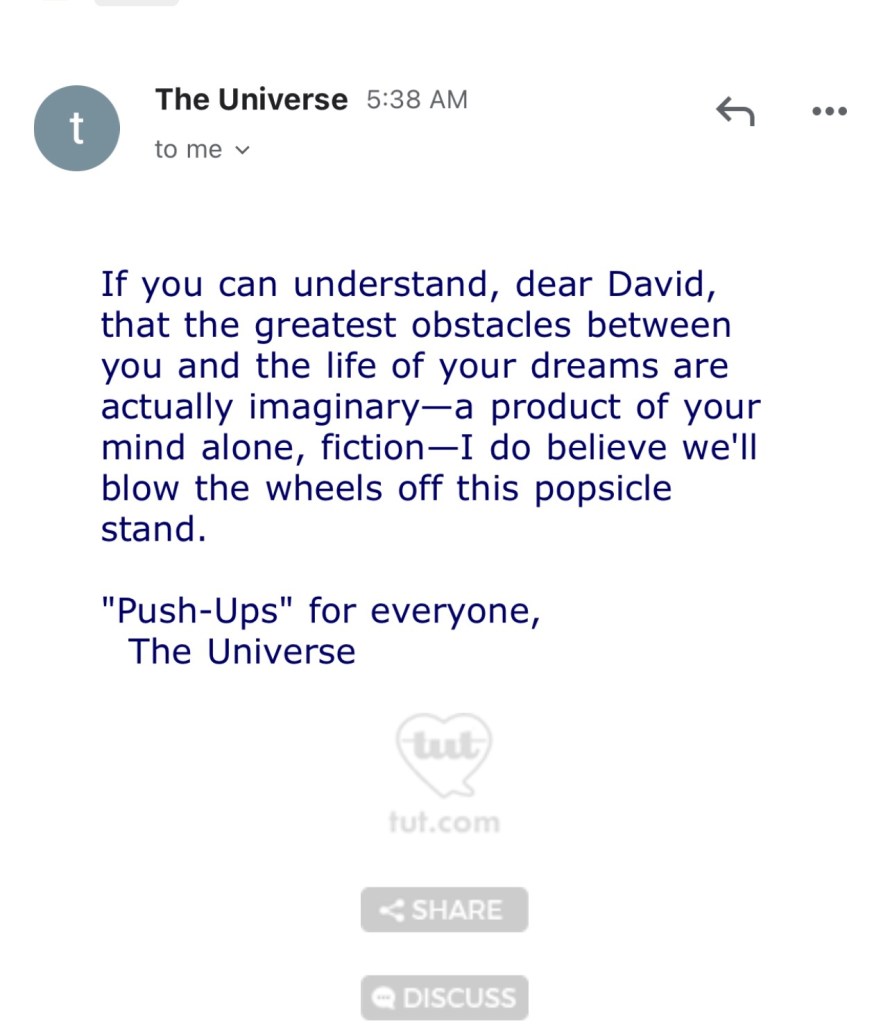
Task: Open the email's more options menu
Action: point(829,112)
